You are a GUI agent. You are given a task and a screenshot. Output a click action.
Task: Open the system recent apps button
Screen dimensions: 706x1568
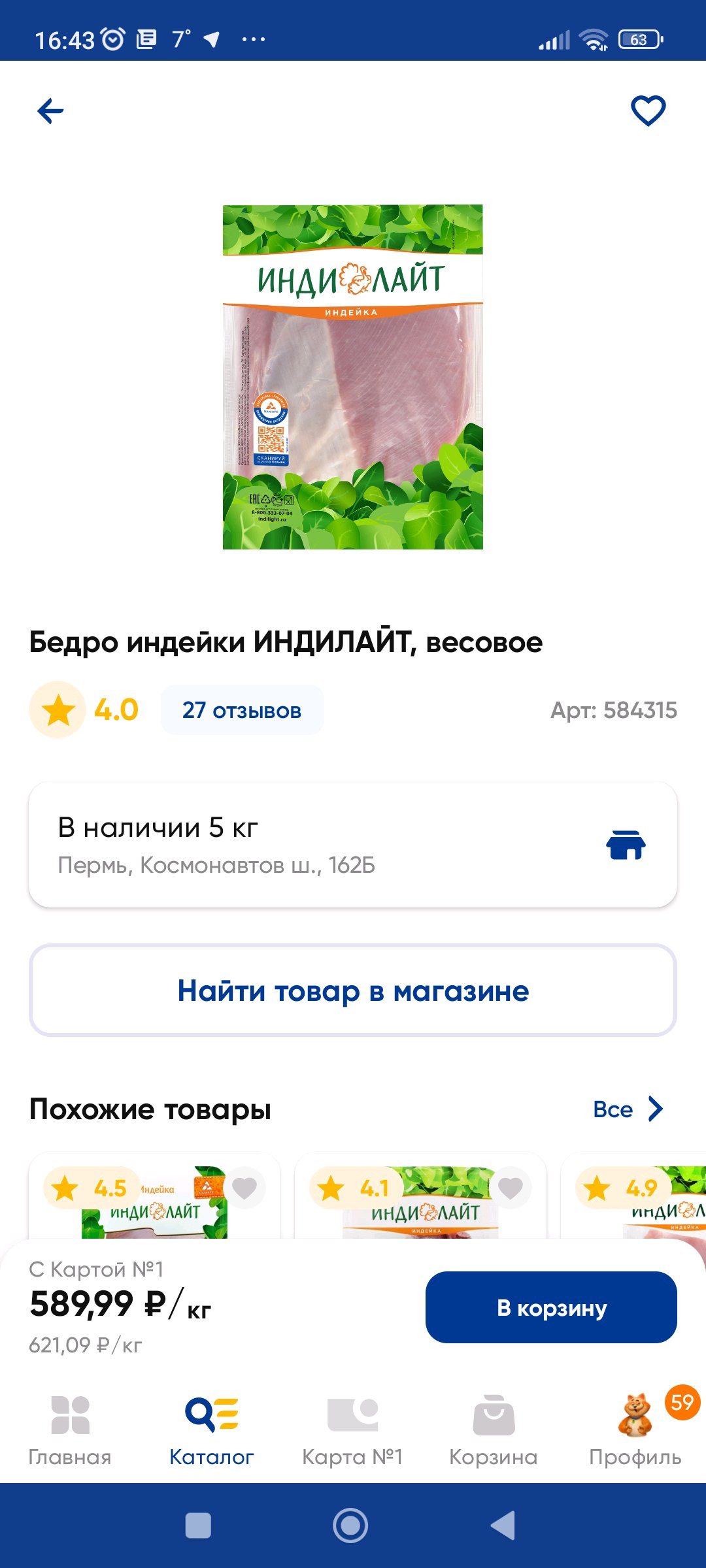(x=198, y=1526)
